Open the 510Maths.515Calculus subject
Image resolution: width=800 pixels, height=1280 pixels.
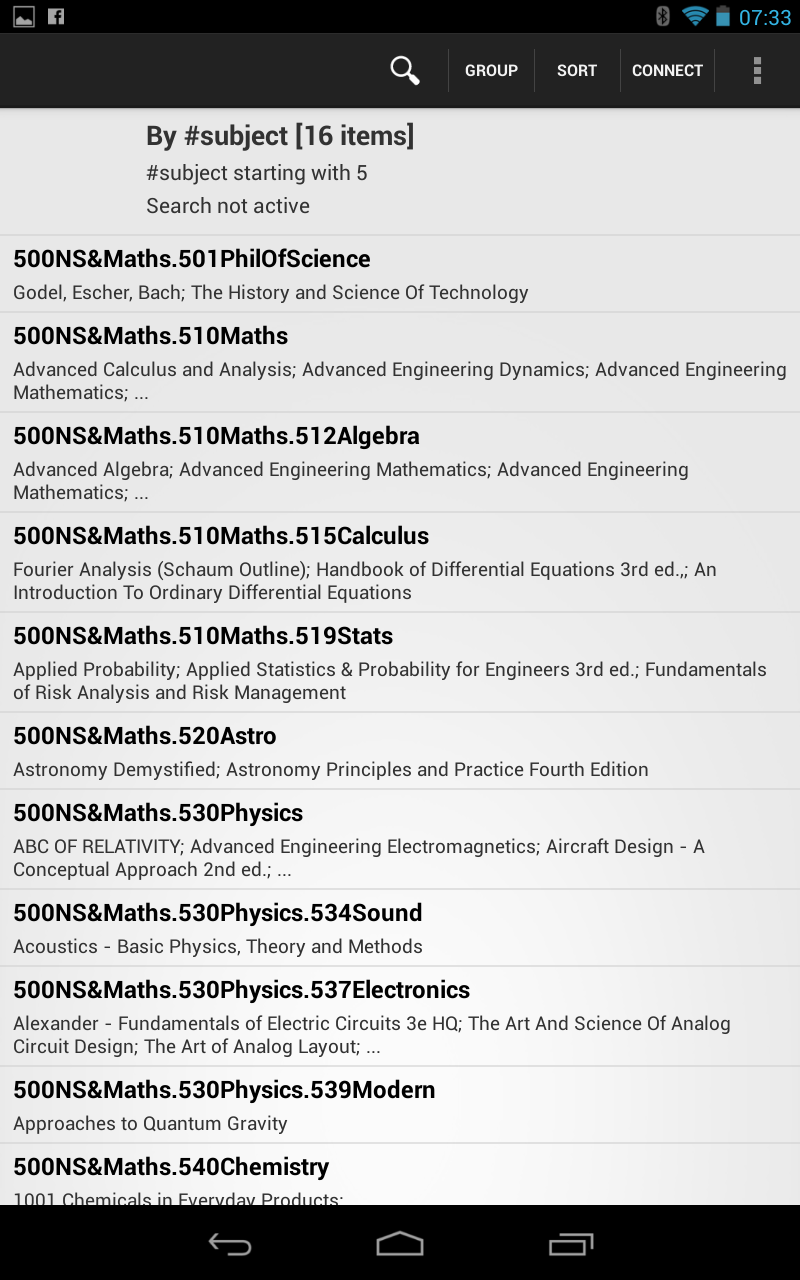[400, 562]
